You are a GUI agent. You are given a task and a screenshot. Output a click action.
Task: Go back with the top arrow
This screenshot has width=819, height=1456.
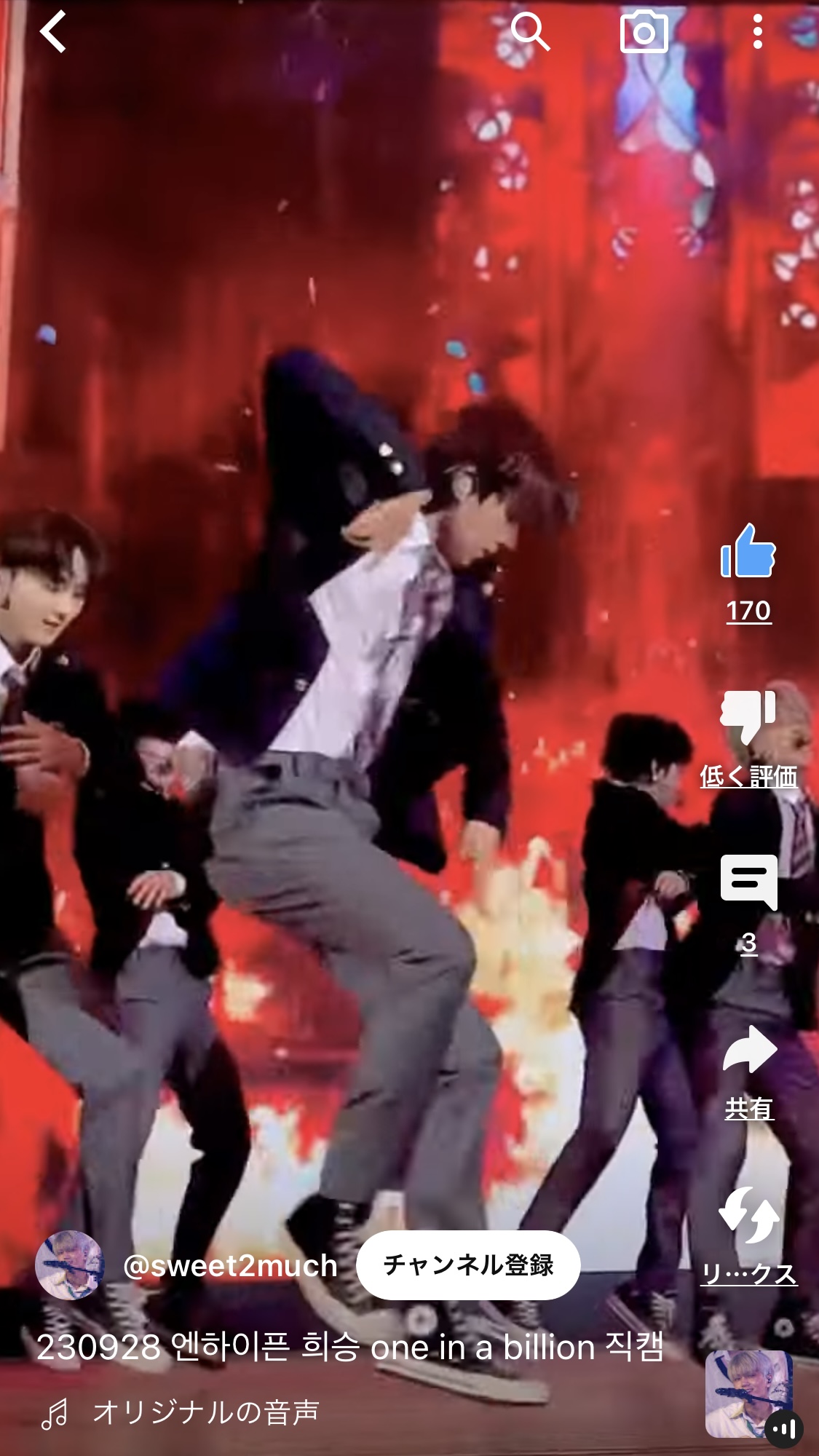[53, 31]
